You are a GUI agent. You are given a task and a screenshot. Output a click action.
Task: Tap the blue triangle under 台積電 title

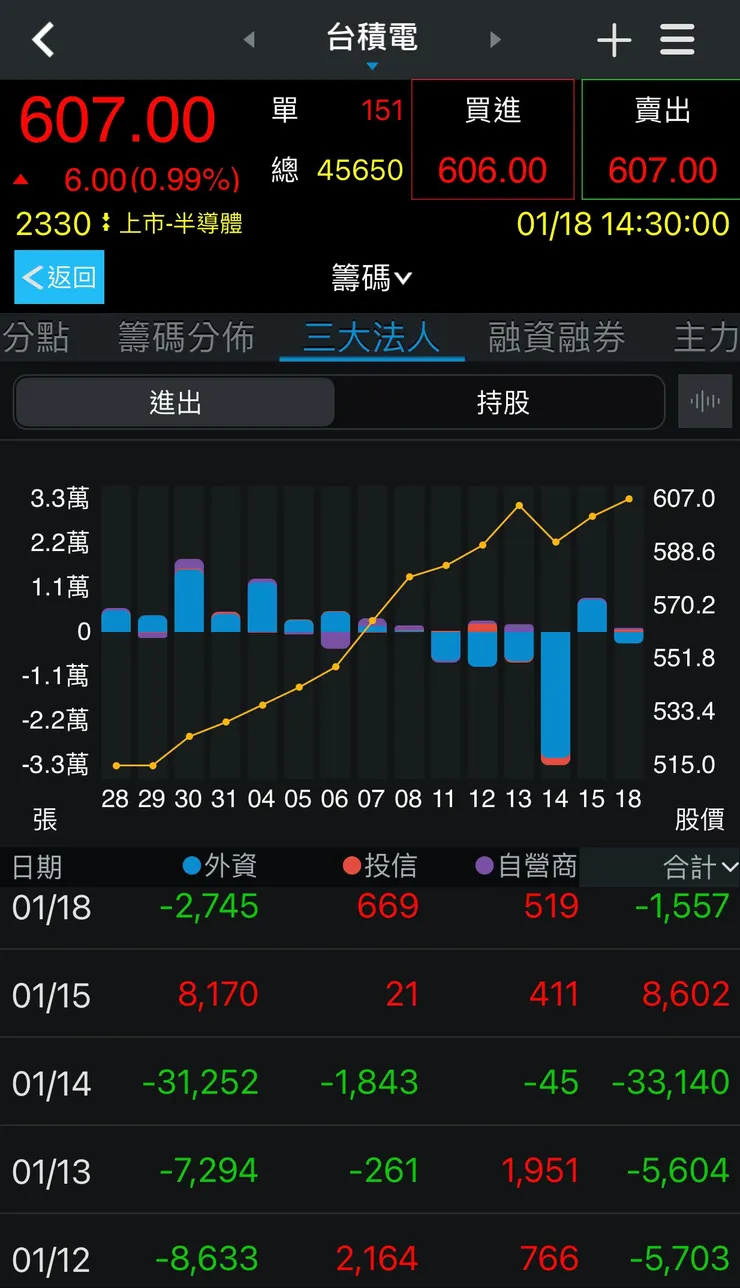(372, 64)
